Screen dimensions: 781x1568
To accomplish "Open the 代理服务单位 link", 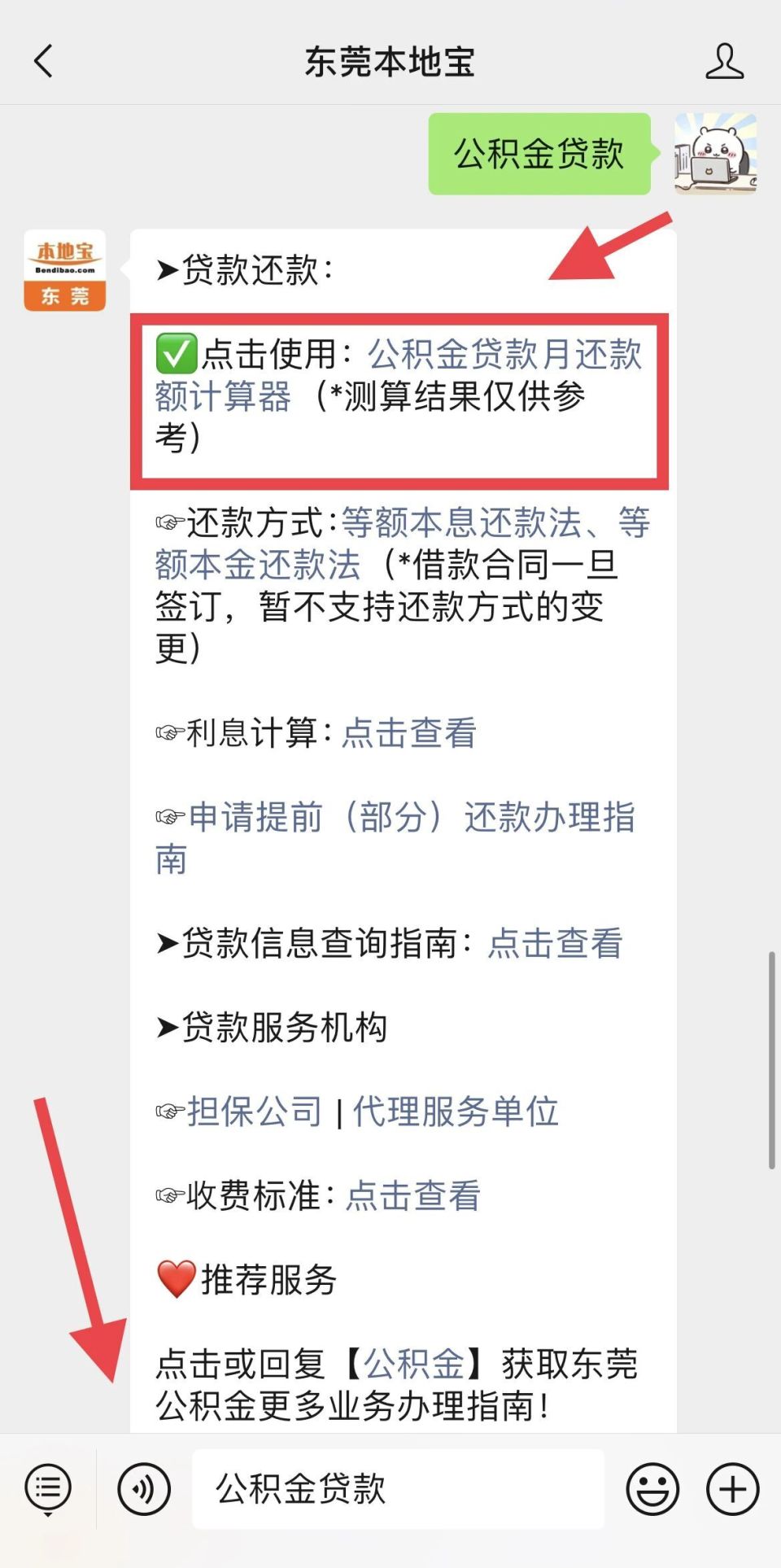I will point(455,1112).
